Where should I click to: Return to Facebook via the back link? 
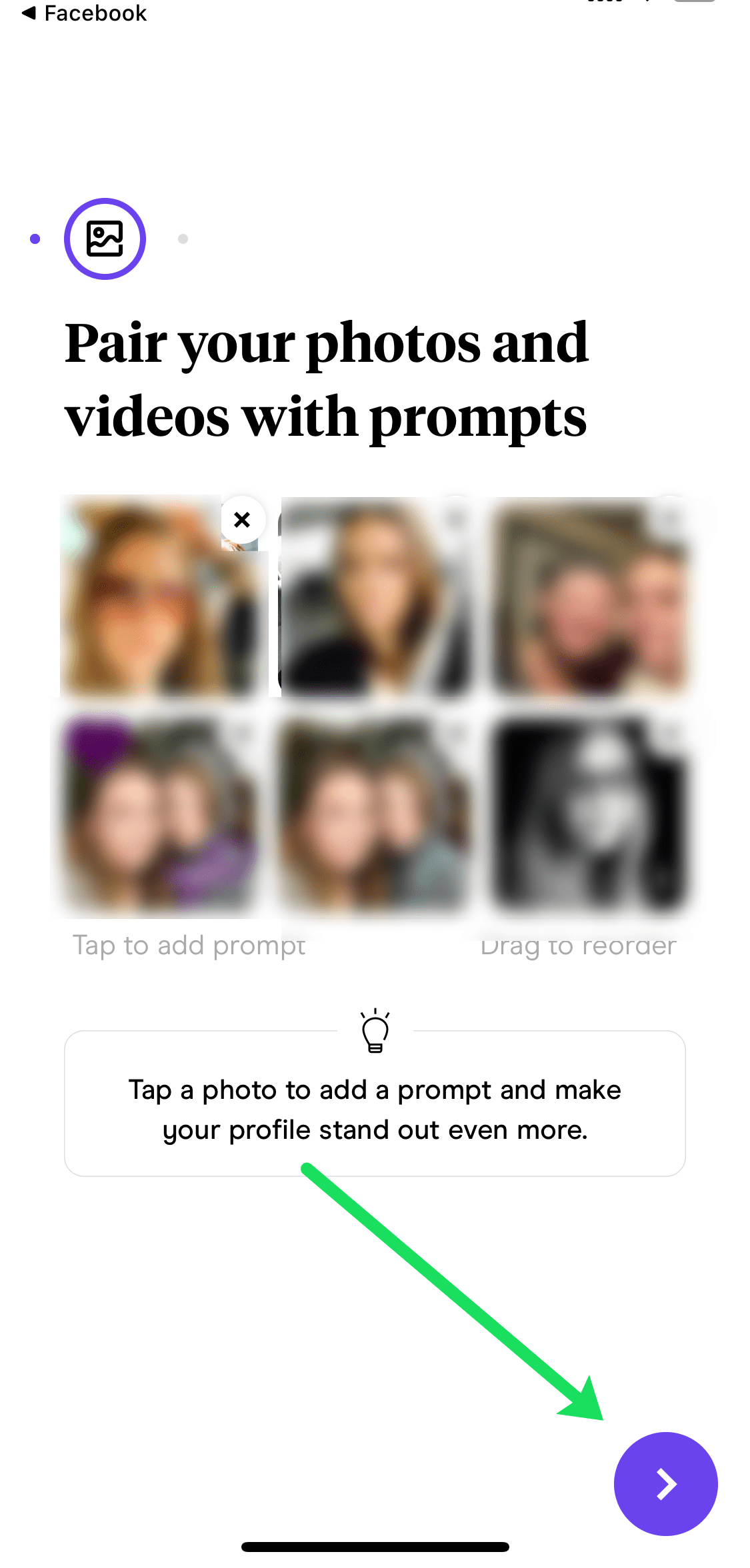(x=84, y=13)
